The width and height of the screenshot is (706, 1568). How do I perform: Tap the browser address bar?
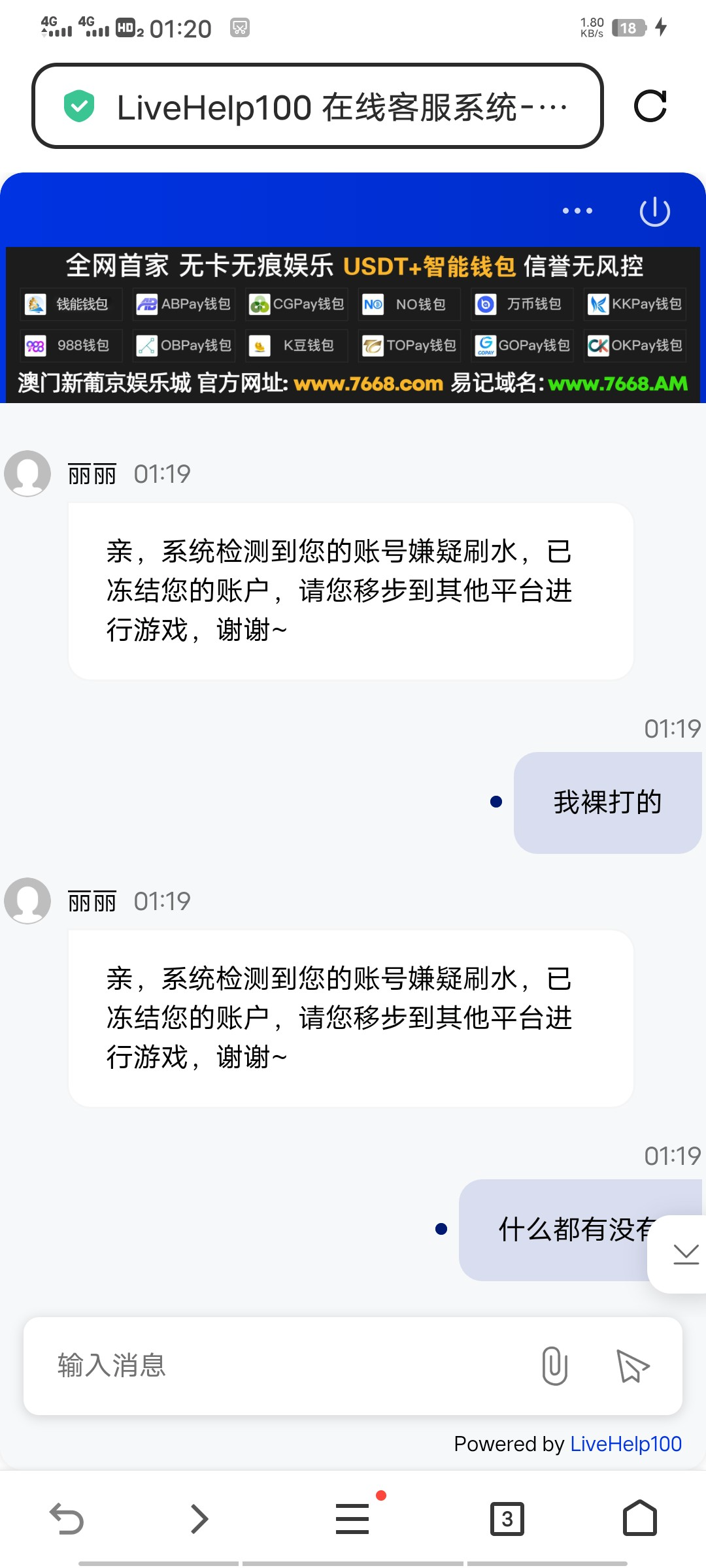pyautogui.click(x=318, y=106)
